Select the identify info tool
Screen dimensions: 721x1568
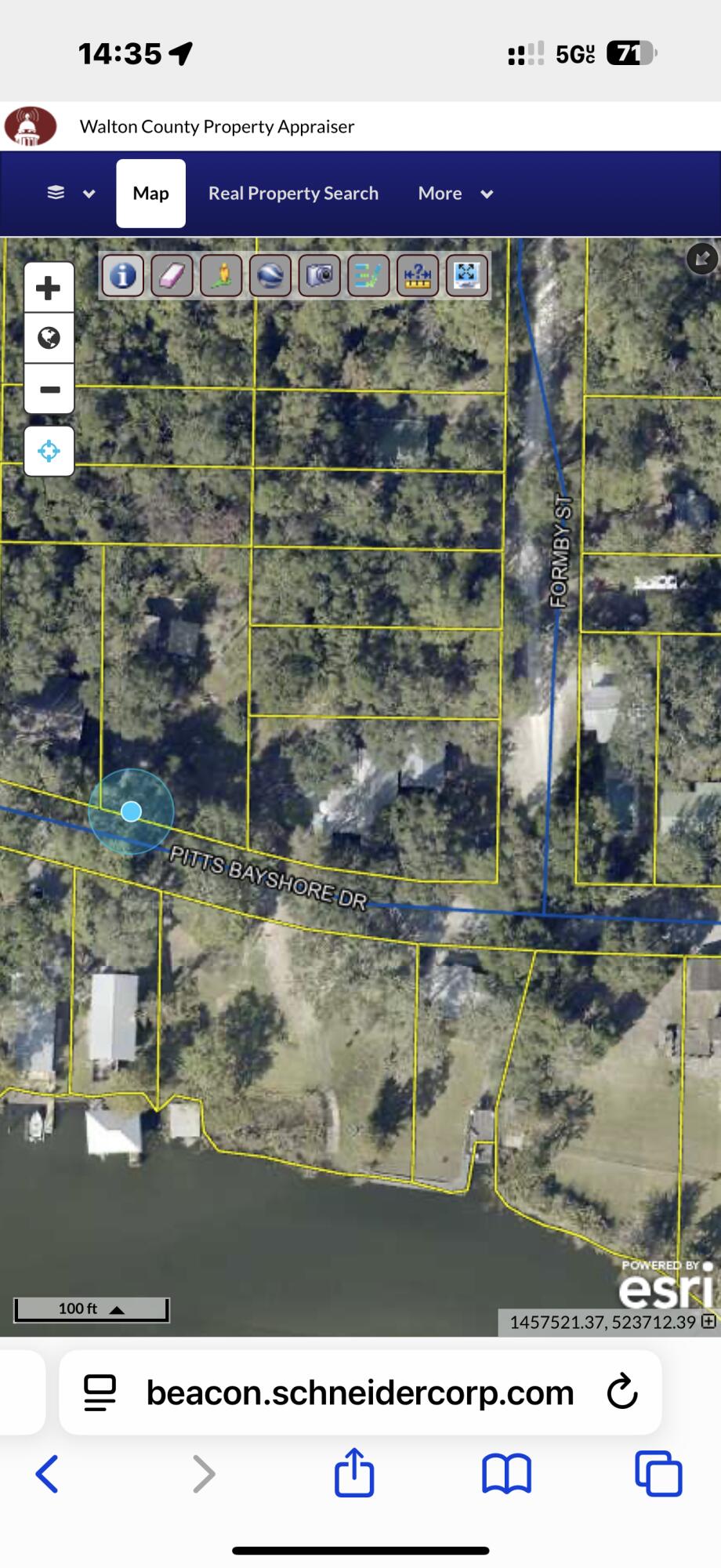(x=123, y=275)
